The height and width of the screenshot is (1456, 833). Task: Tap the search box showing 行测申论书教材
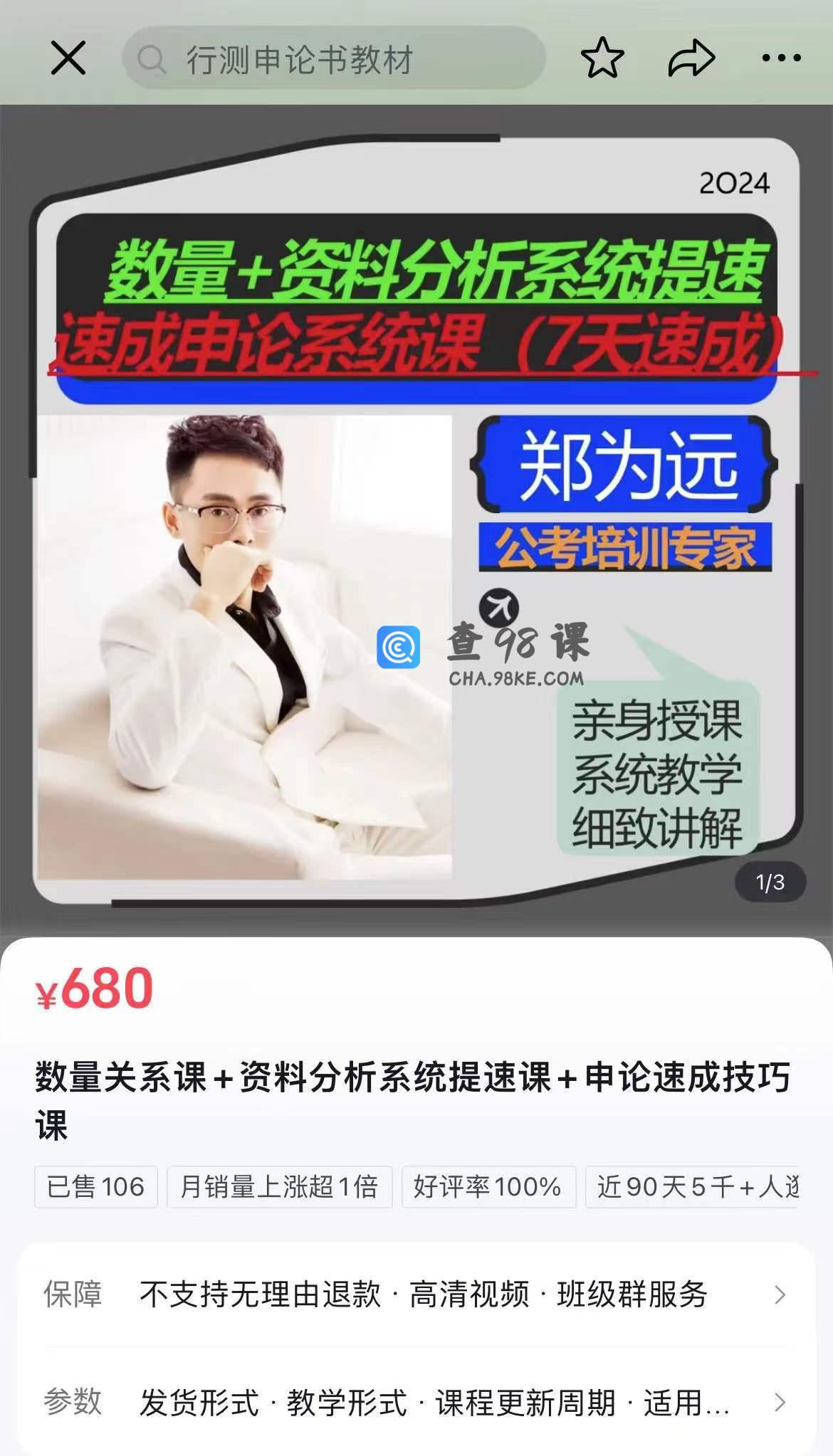click(x=335, y=59)
